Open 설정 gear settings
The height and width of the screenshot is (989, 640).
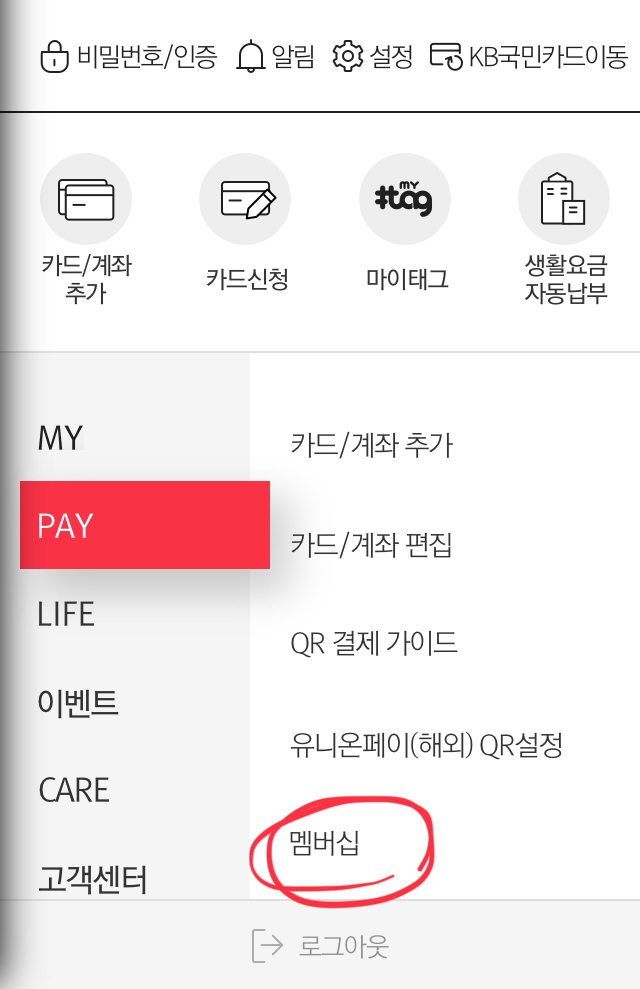[x=372, y=57]
